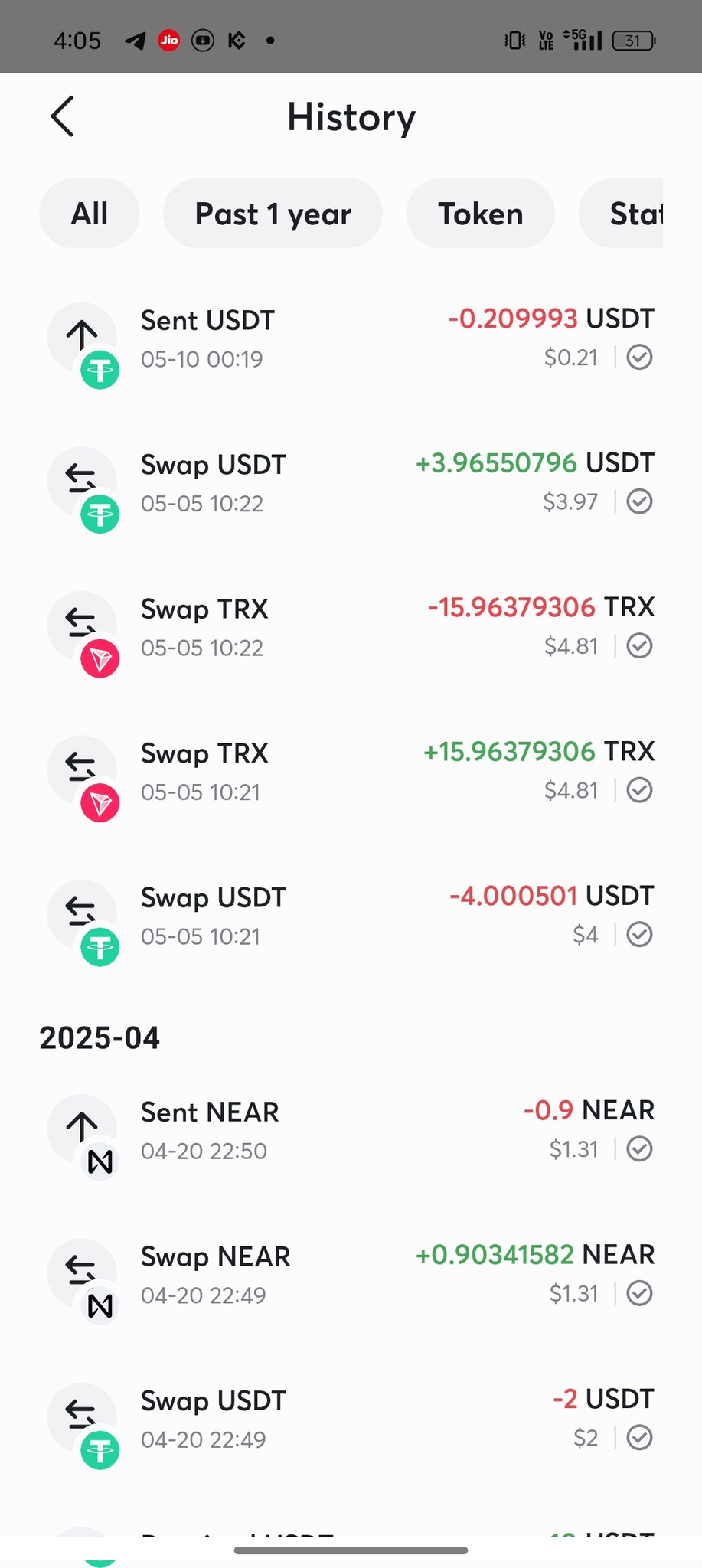View Swap USDT transaction of +3.96550796 USDT
Image resolution: width=702 pixels, height=1568 pixels.
click(x=351, y=483)
